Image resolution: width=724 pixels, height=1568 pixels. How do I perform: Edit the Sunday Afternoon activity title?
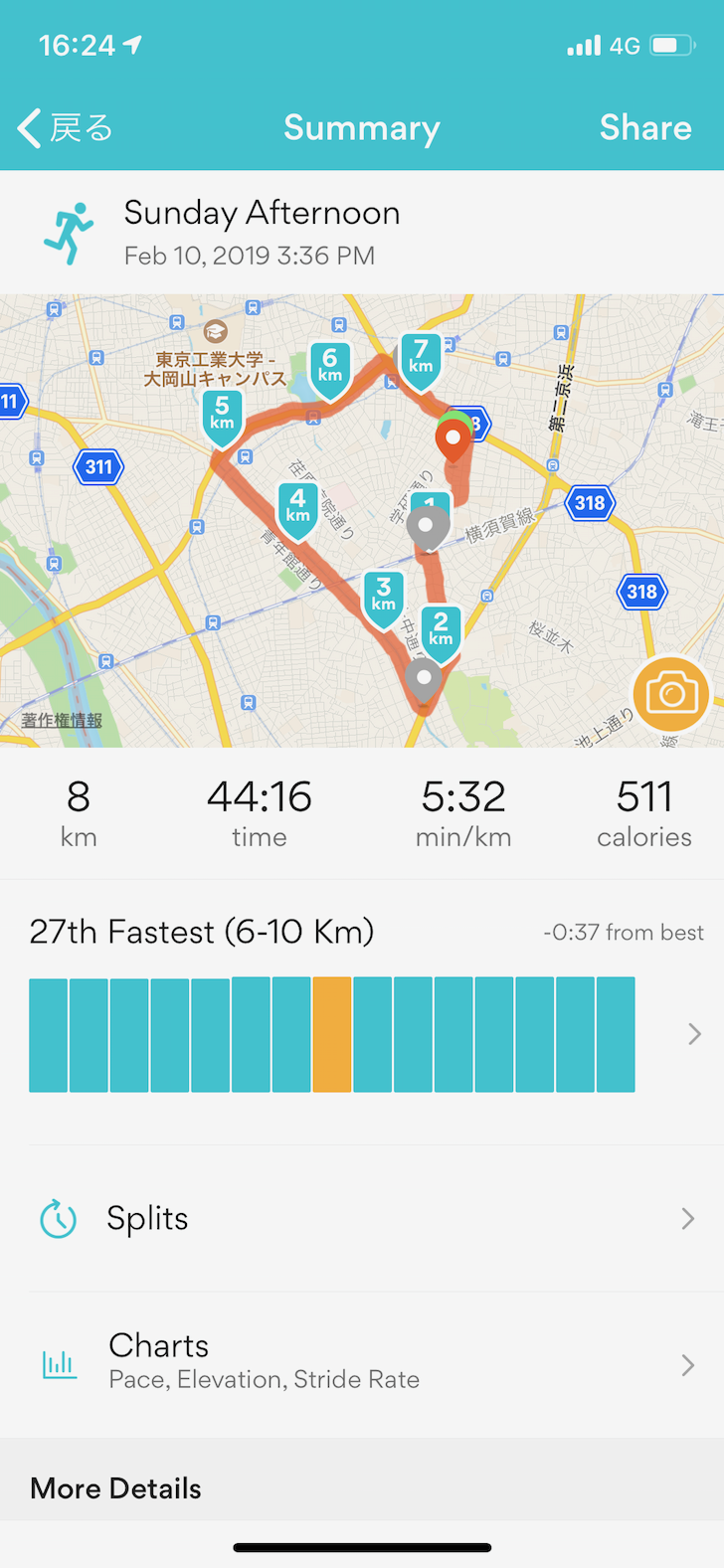click(x=262, y=213)
